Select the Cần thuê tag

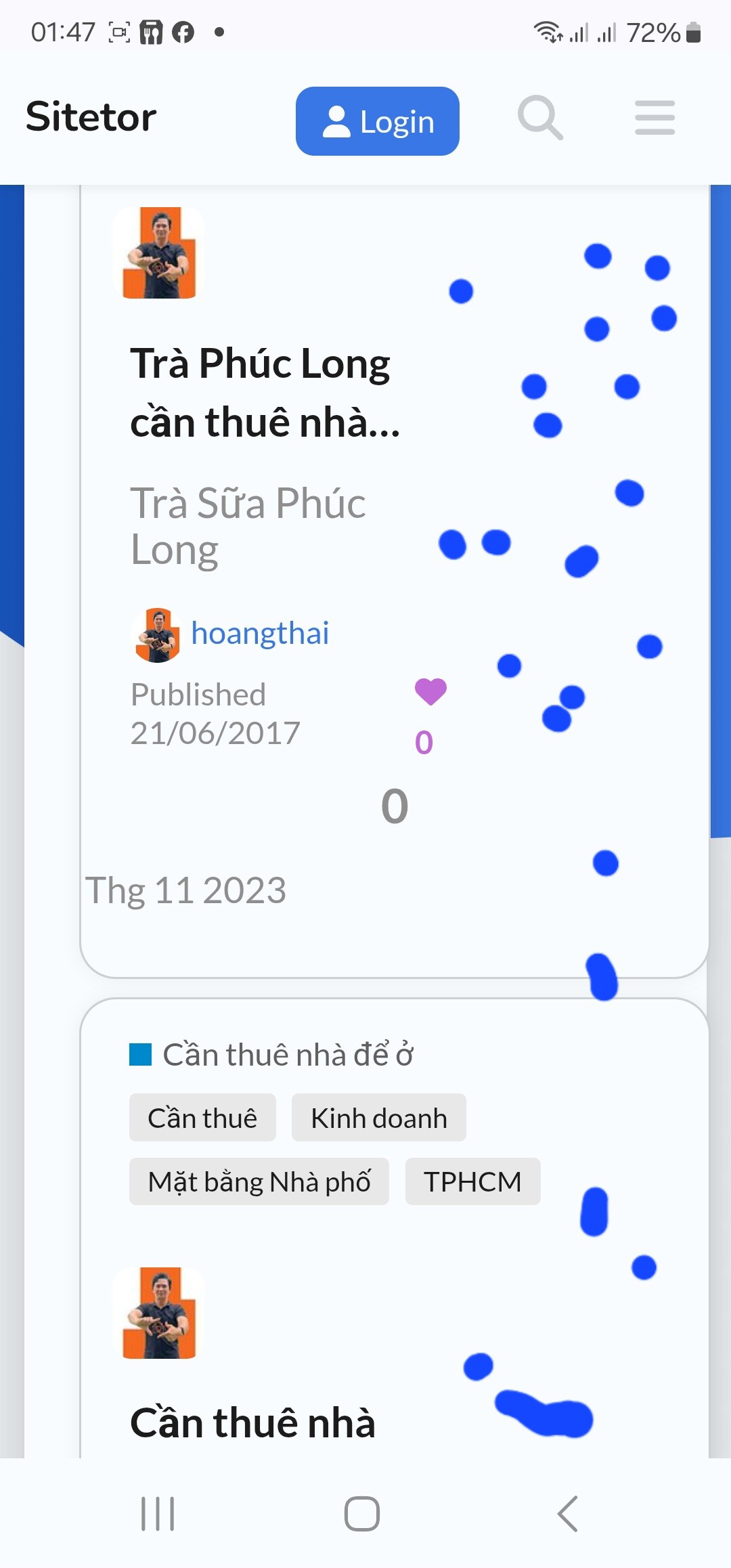(x=202, y=1118)
